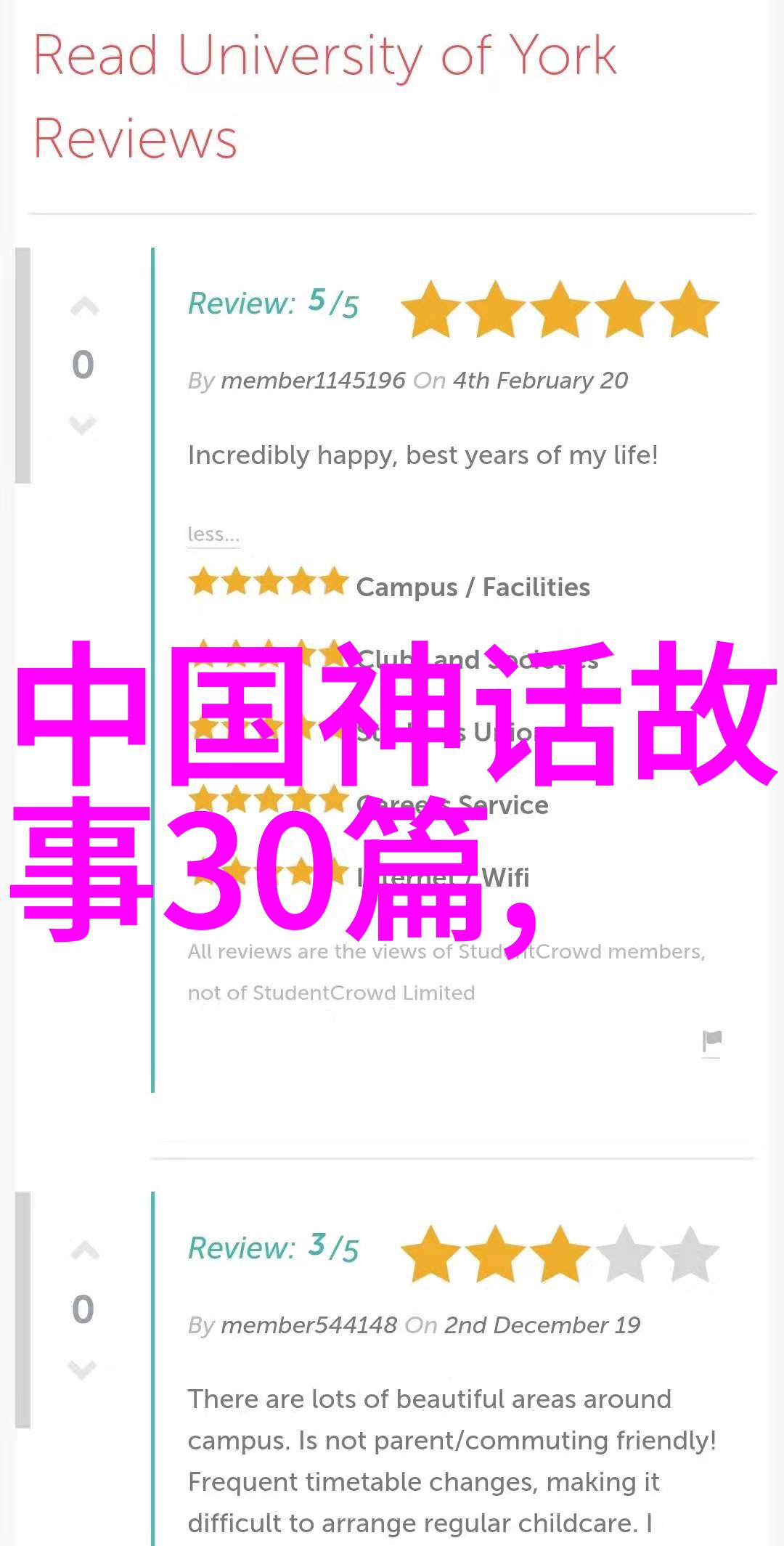Upvote the review by member1145196
784x1546 pixels.
pos(84,308)
